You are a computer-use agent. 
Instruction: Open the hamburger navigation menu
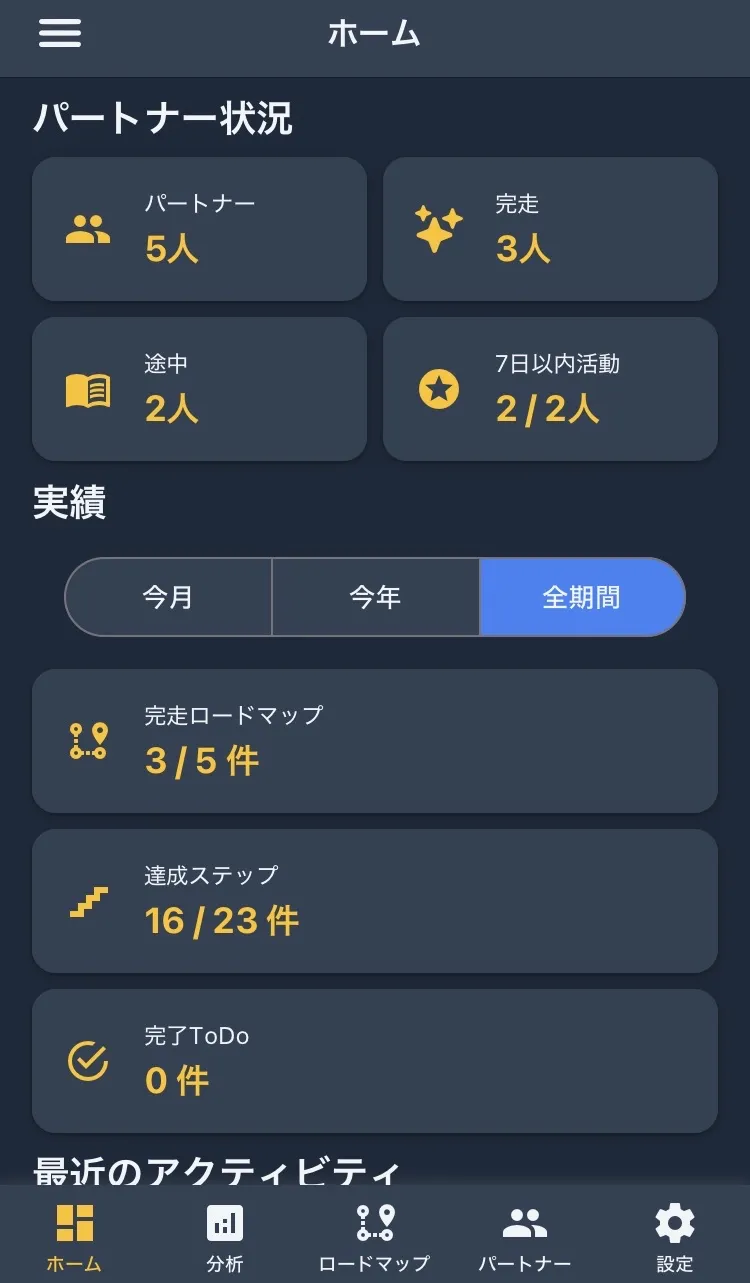pyautogui.click(x=59, y=34)
